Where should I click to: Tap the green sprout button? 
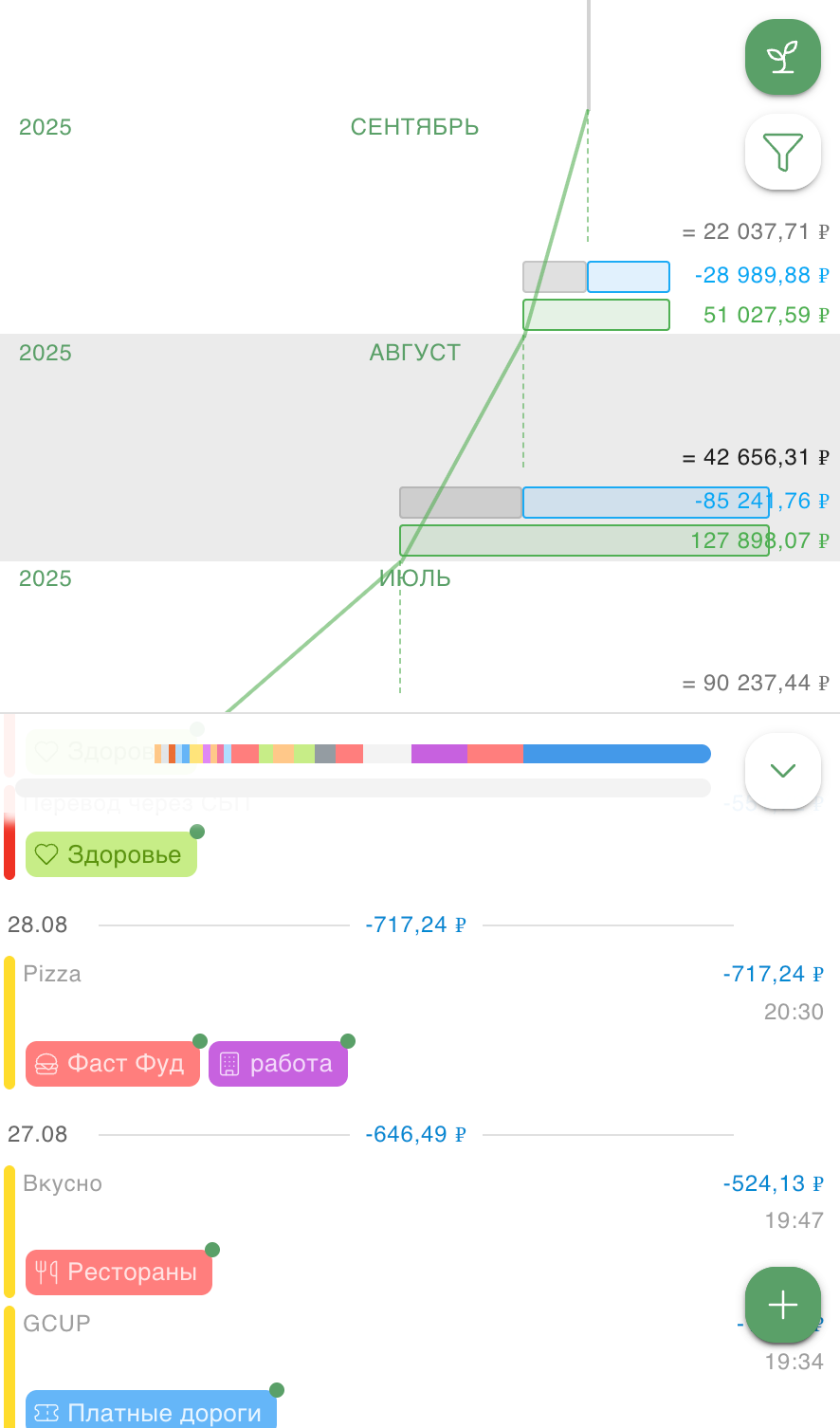click(782, 57)
